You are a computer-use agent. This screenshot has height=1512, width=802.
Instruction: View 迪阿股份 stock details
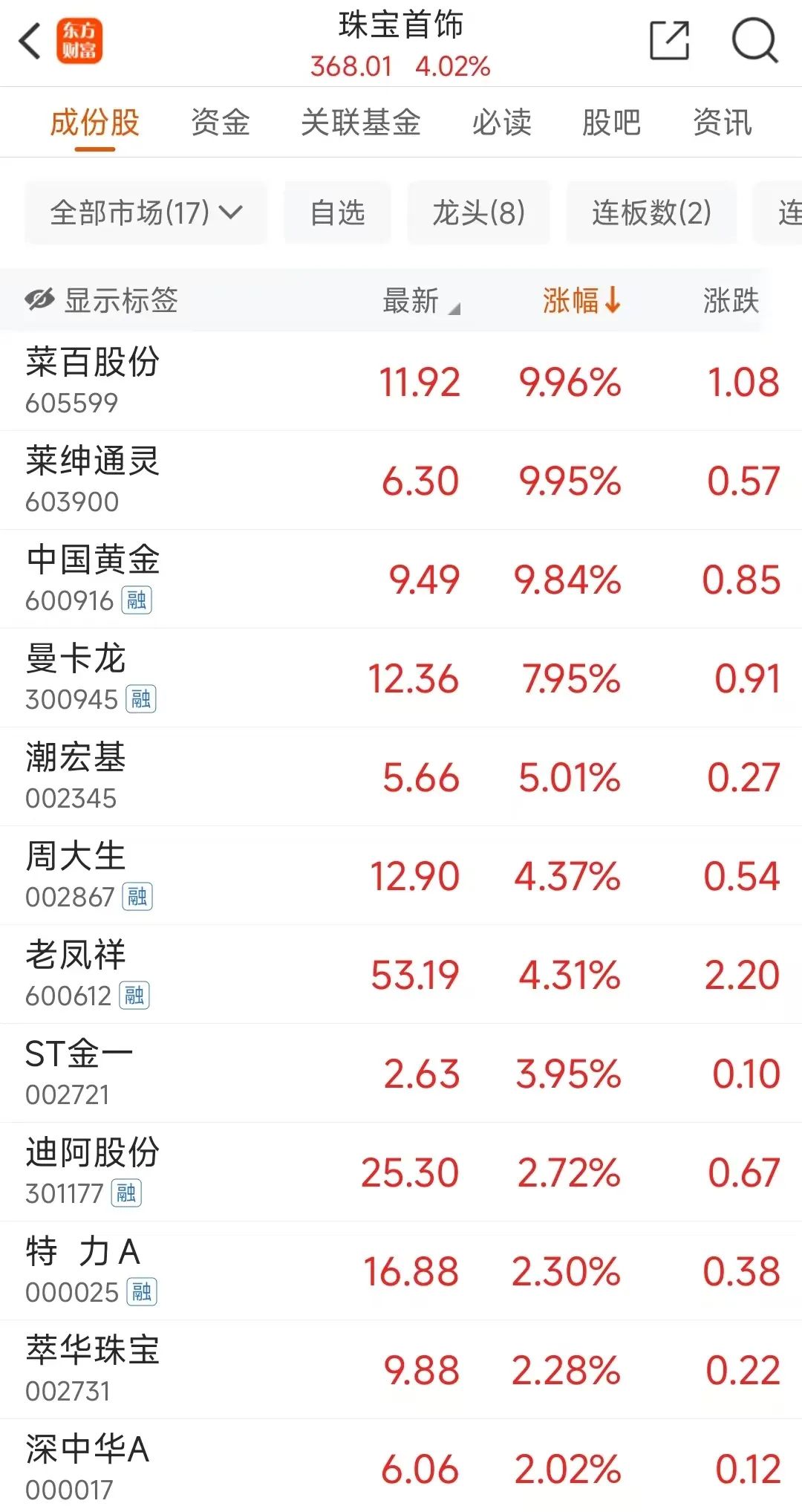click(x=93, y=1171)
